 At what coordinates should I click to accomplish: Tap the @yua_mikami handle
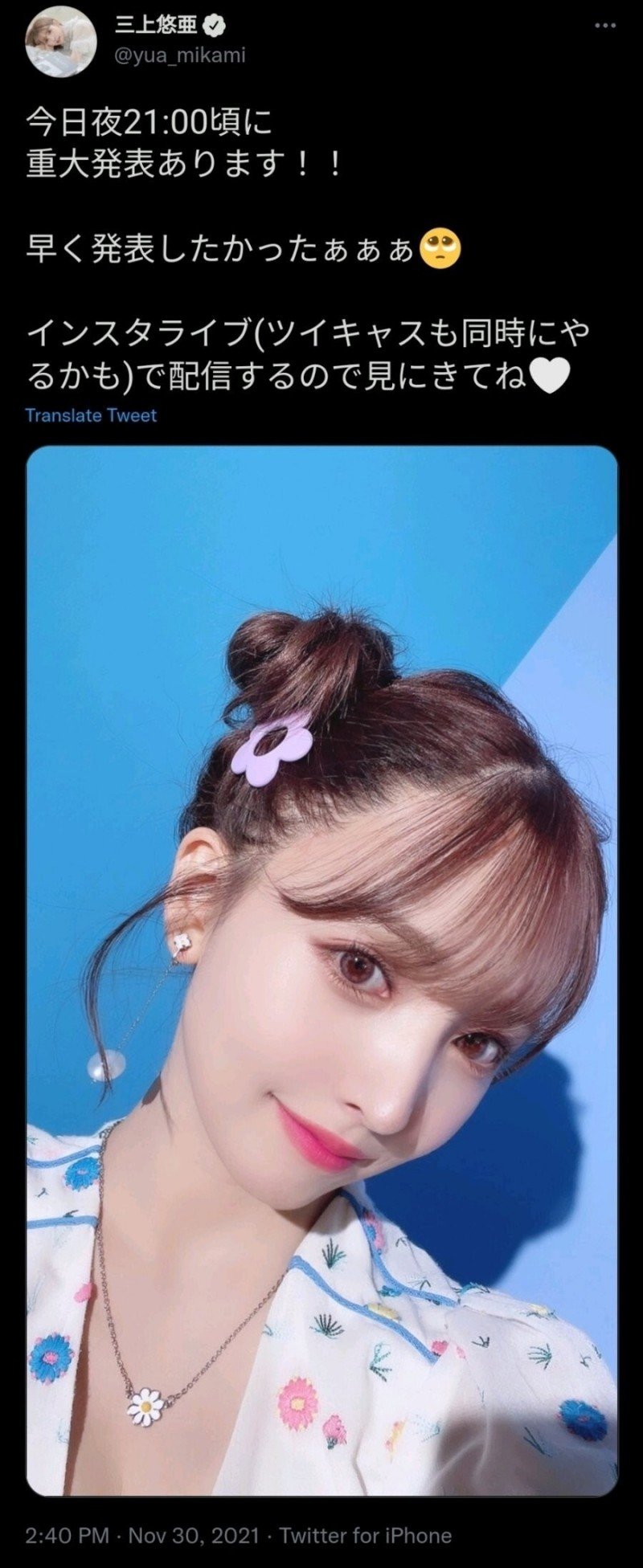point(181,55)
